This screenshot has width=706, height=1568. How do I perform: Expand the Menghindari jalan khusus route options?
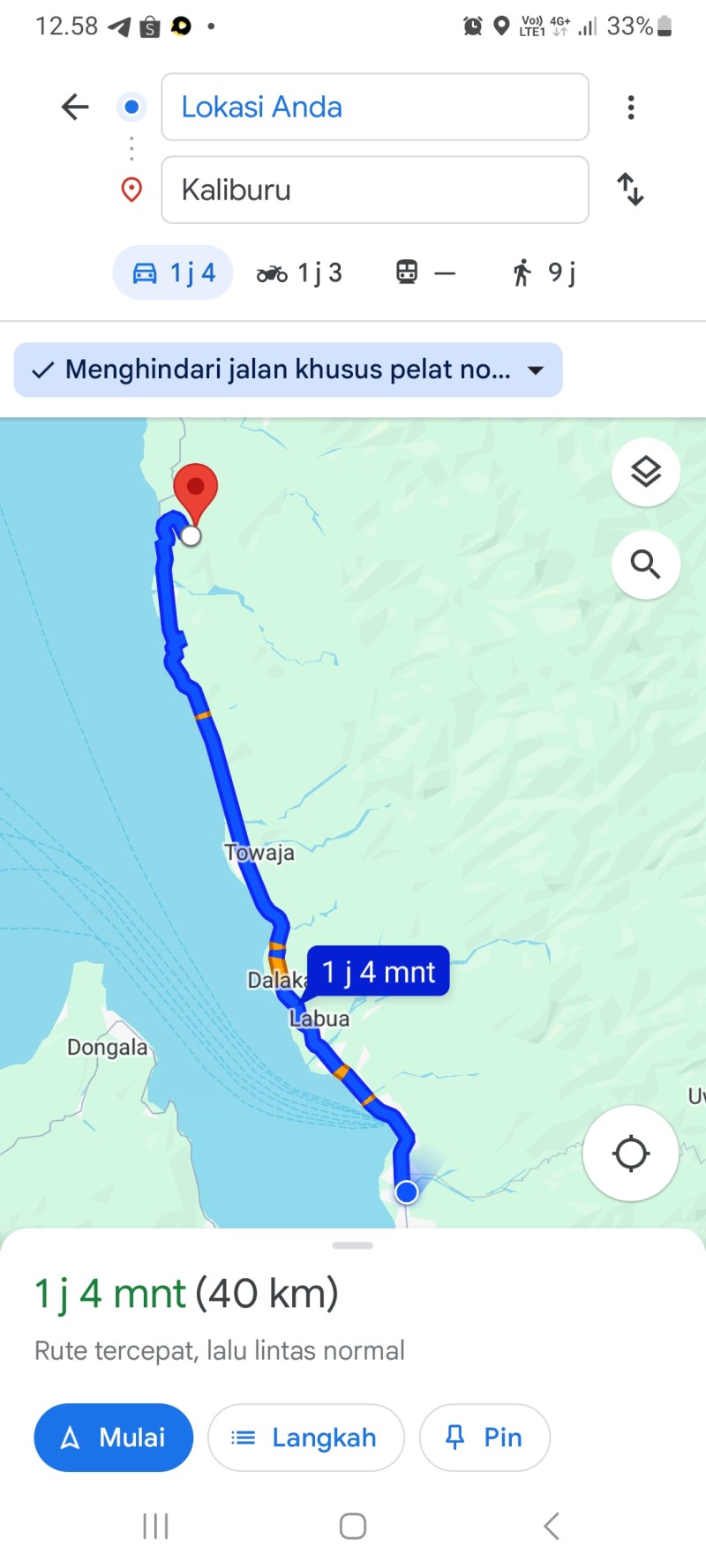288,370
